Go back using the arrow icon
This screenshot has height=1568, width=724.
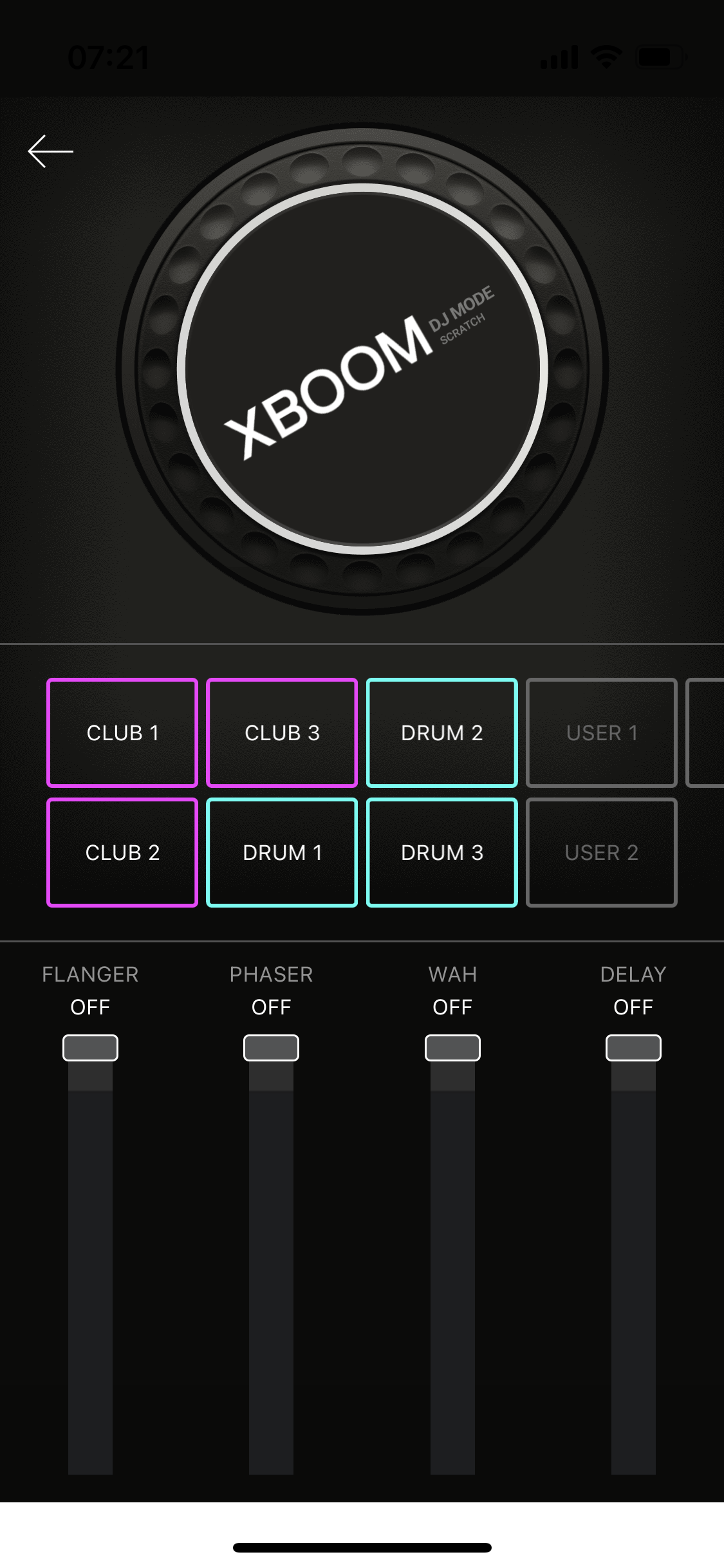click(50, 151)
